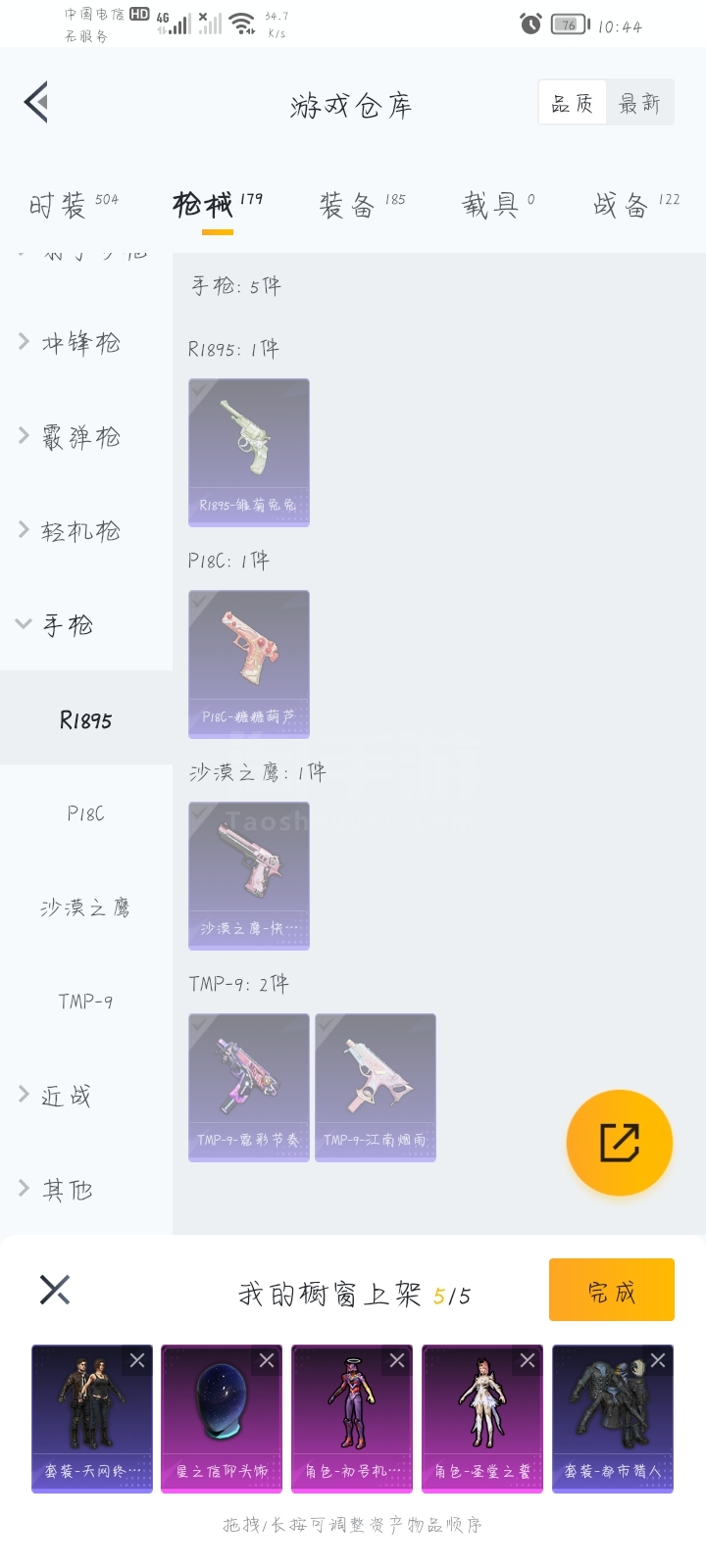Open the 战备 tab
This screenshot has width=706, height=1568.
click(634, 204)
